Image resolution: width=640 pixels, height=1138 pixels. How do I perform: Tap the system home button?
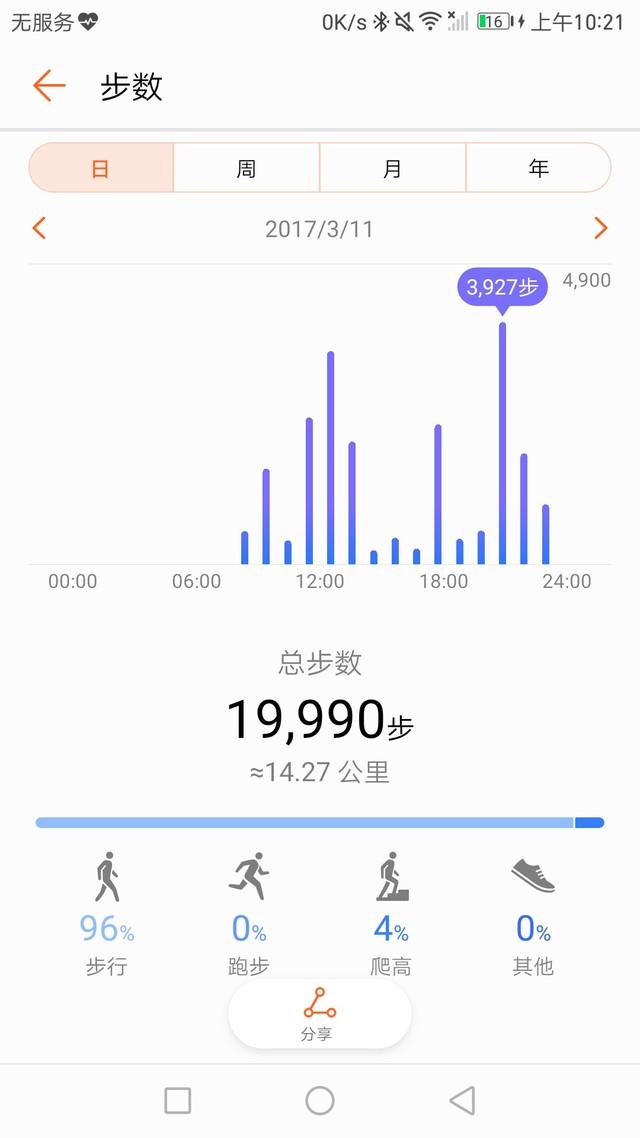click(320, 1100)
